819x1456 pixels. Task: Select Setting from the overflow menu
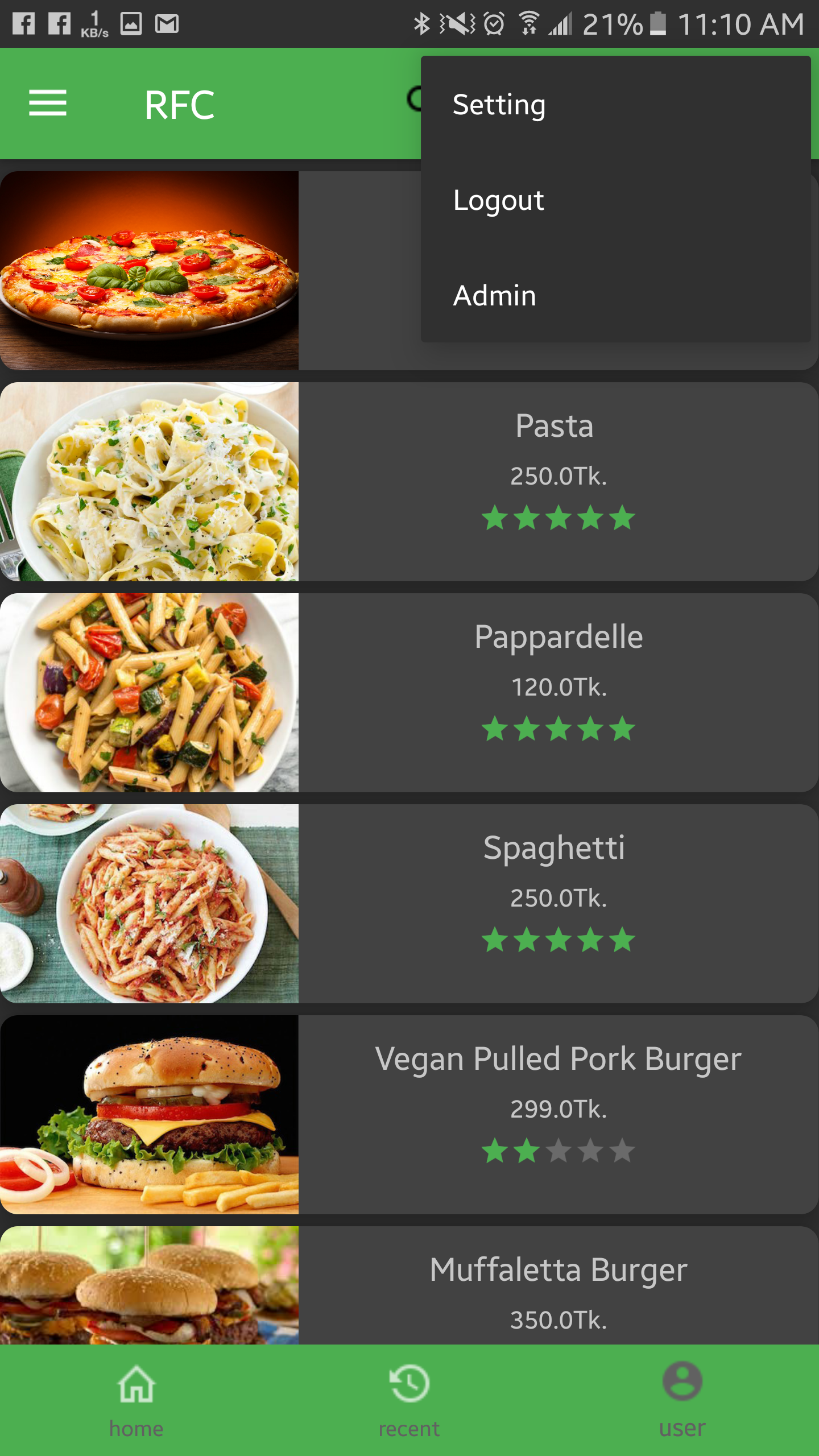pos(614,105)
